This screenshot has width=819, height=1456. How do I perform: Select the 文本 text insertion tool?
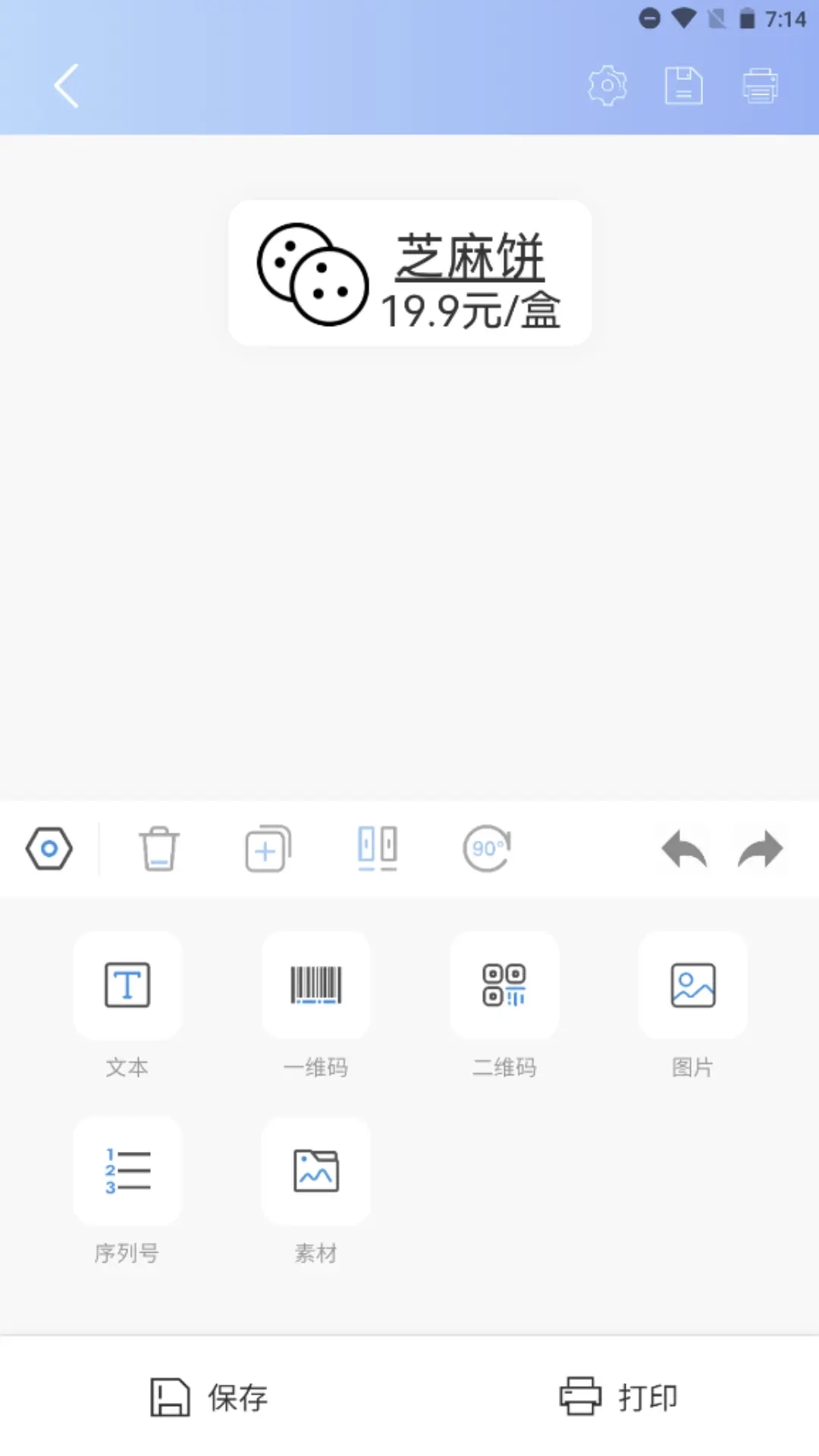tap(127, 986)
